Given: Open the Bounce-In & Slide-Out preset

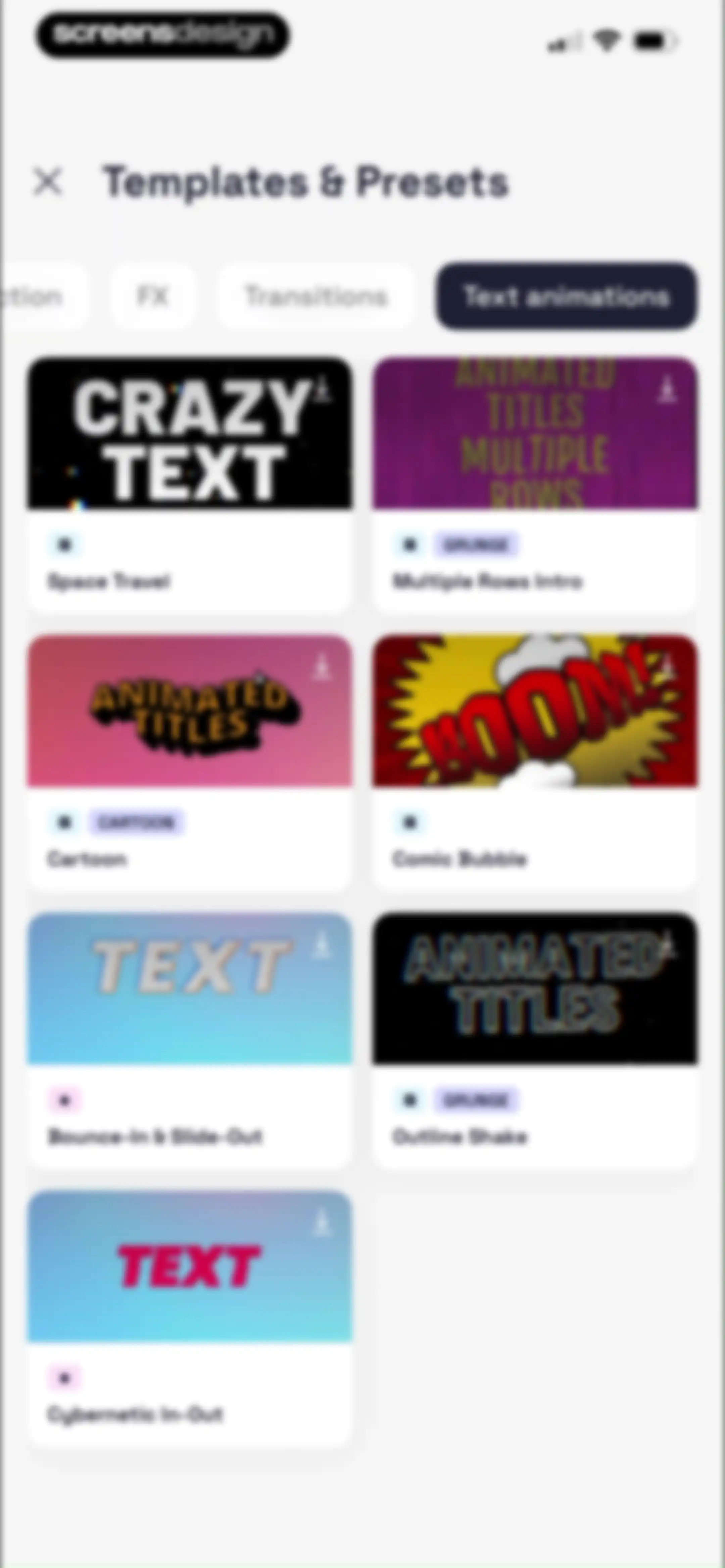Looking at the screenshot, I should coord(189,1040).
